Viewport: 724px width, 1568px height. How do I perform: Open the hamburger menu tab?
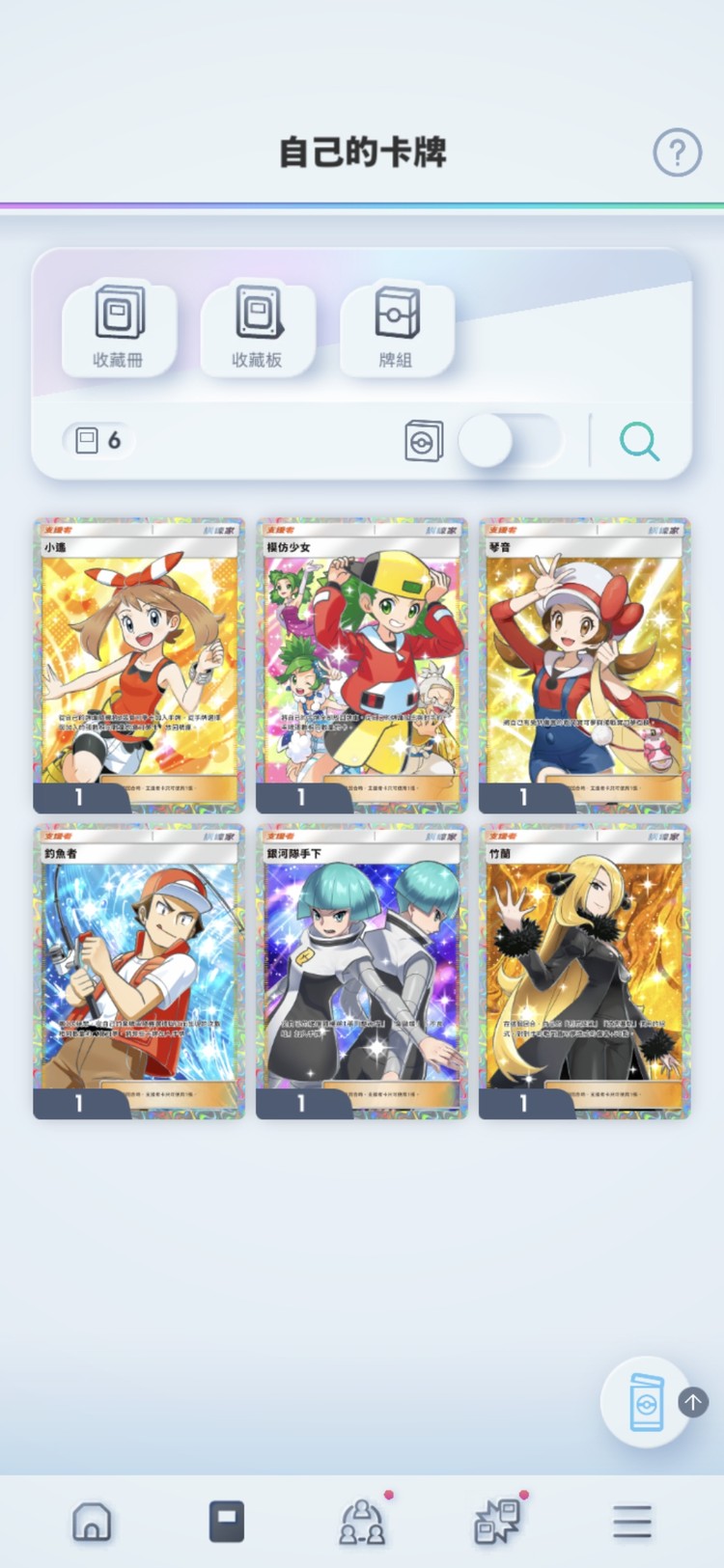click(x=632, y=1522)
